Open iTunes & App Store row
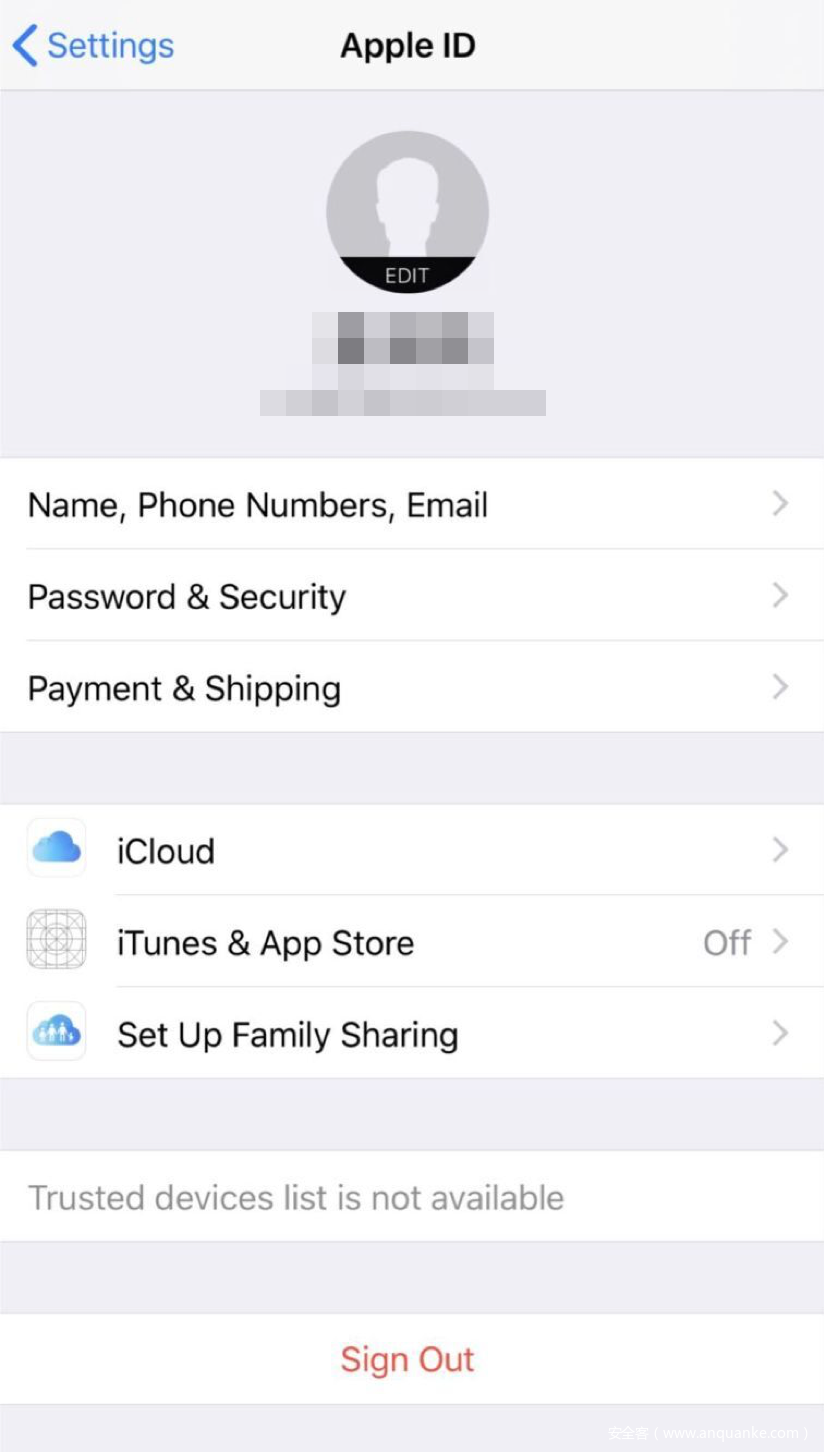Image resolution: width=824 pixels, height=1452 pixels. pyautogui.click(x=412, y=942)
